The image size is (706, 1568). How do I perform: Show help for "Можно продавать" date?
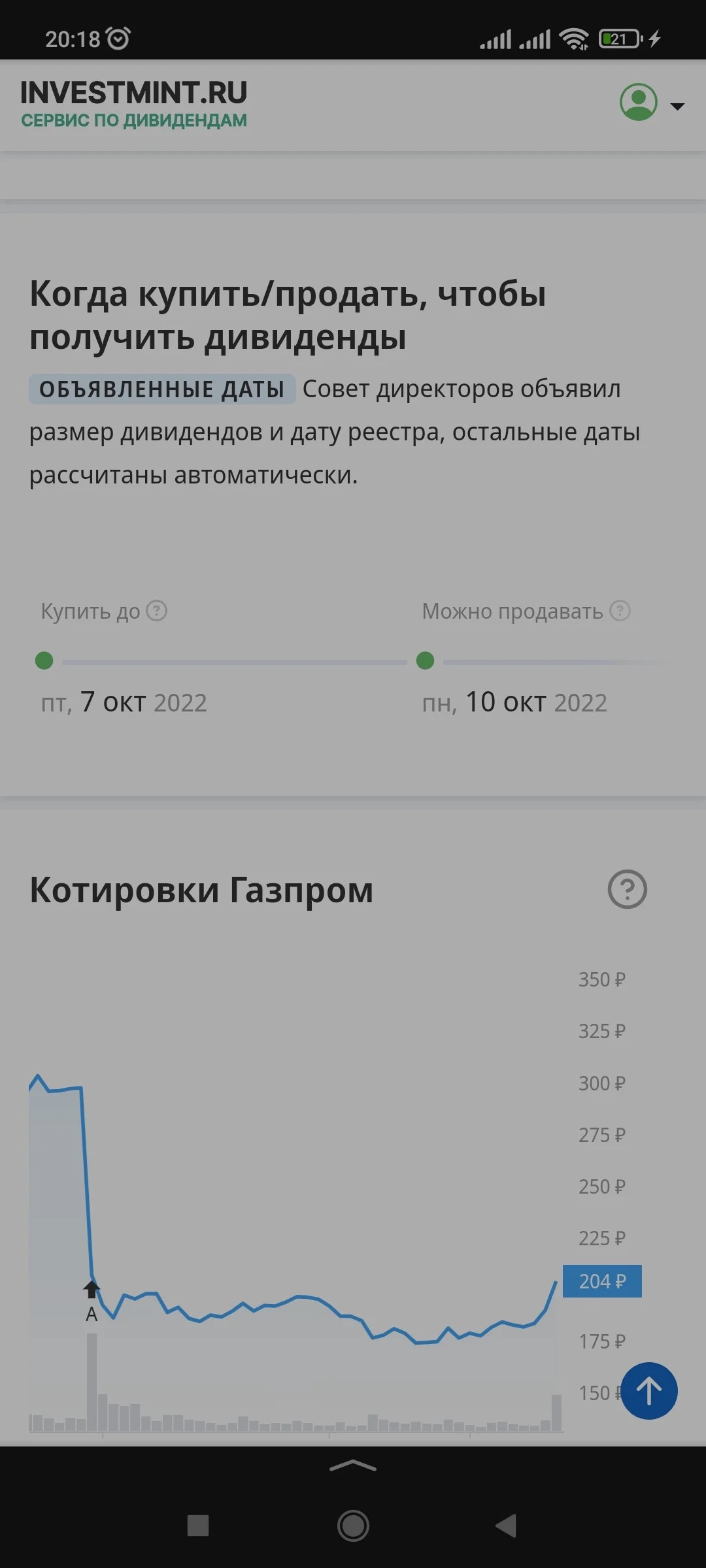point(620,611)
